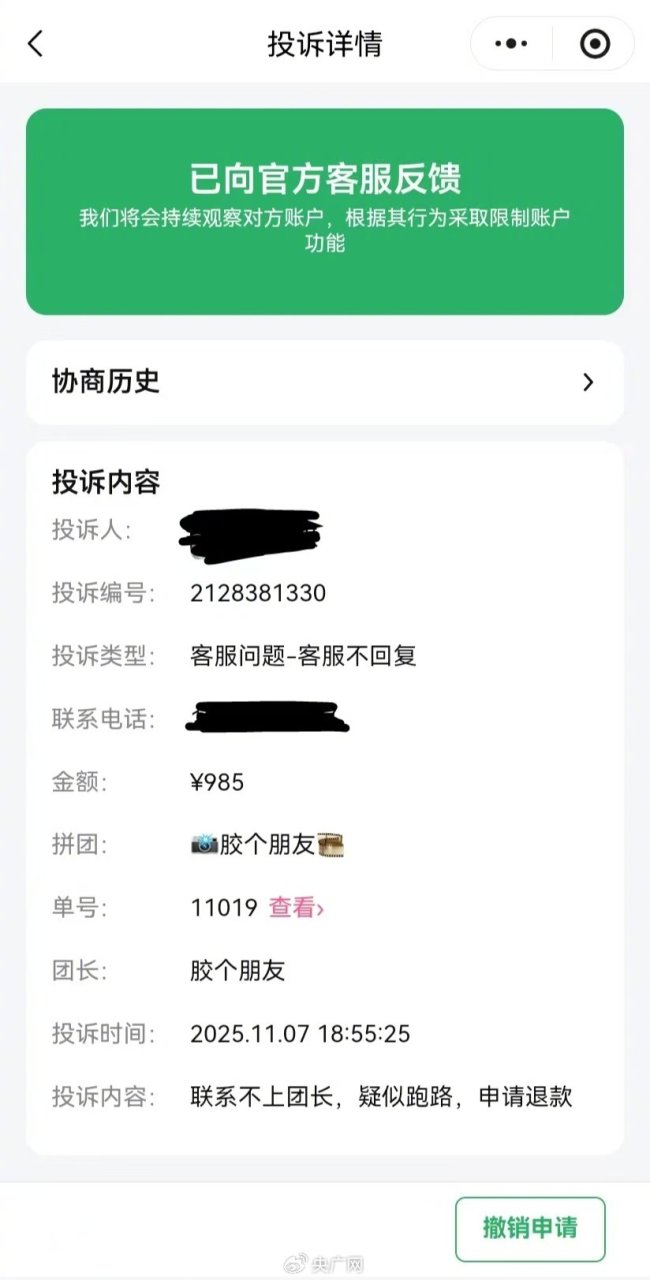Close the mini program

point(594,44)
